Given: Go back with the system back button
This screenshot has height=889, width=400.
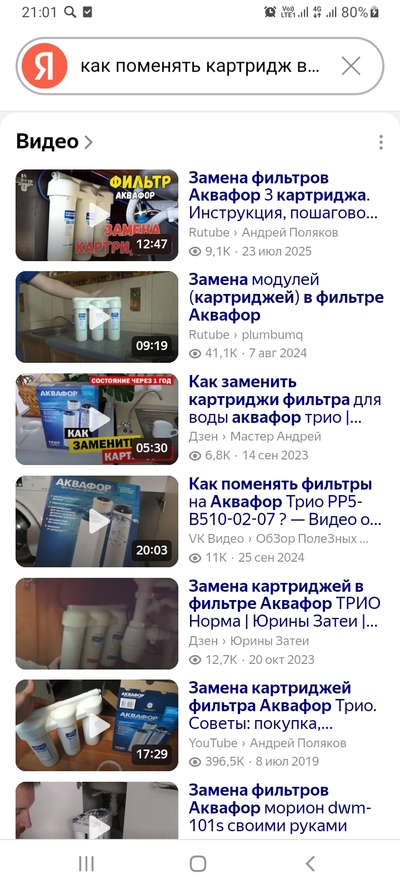Looking at the screenshot, I should [310, 863].
